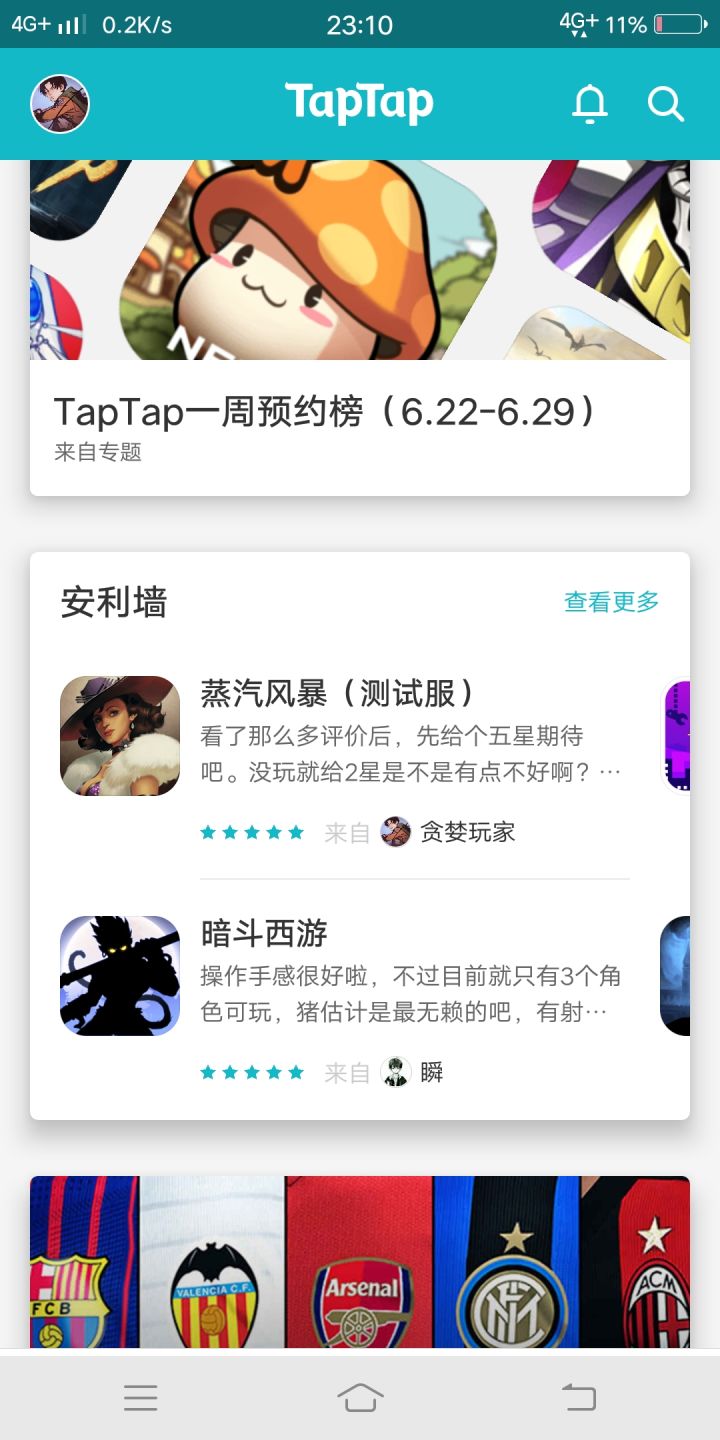Open notifications via the bell icon
Image resolution: width=720 pixels, height=1440 pixels.
590,103
